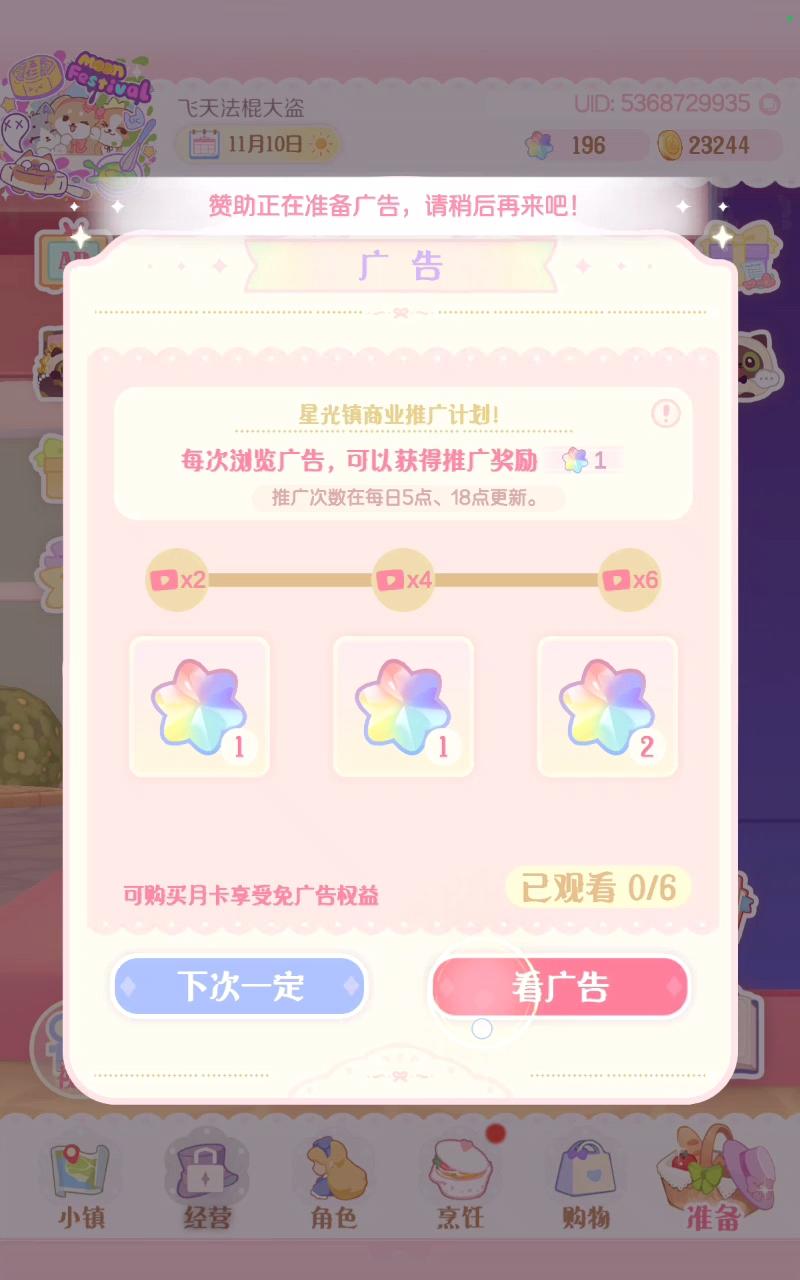Decline with the 下次一定 button
The height and width of the screenshot is (1280, 800).
click(x=239, y=987)
